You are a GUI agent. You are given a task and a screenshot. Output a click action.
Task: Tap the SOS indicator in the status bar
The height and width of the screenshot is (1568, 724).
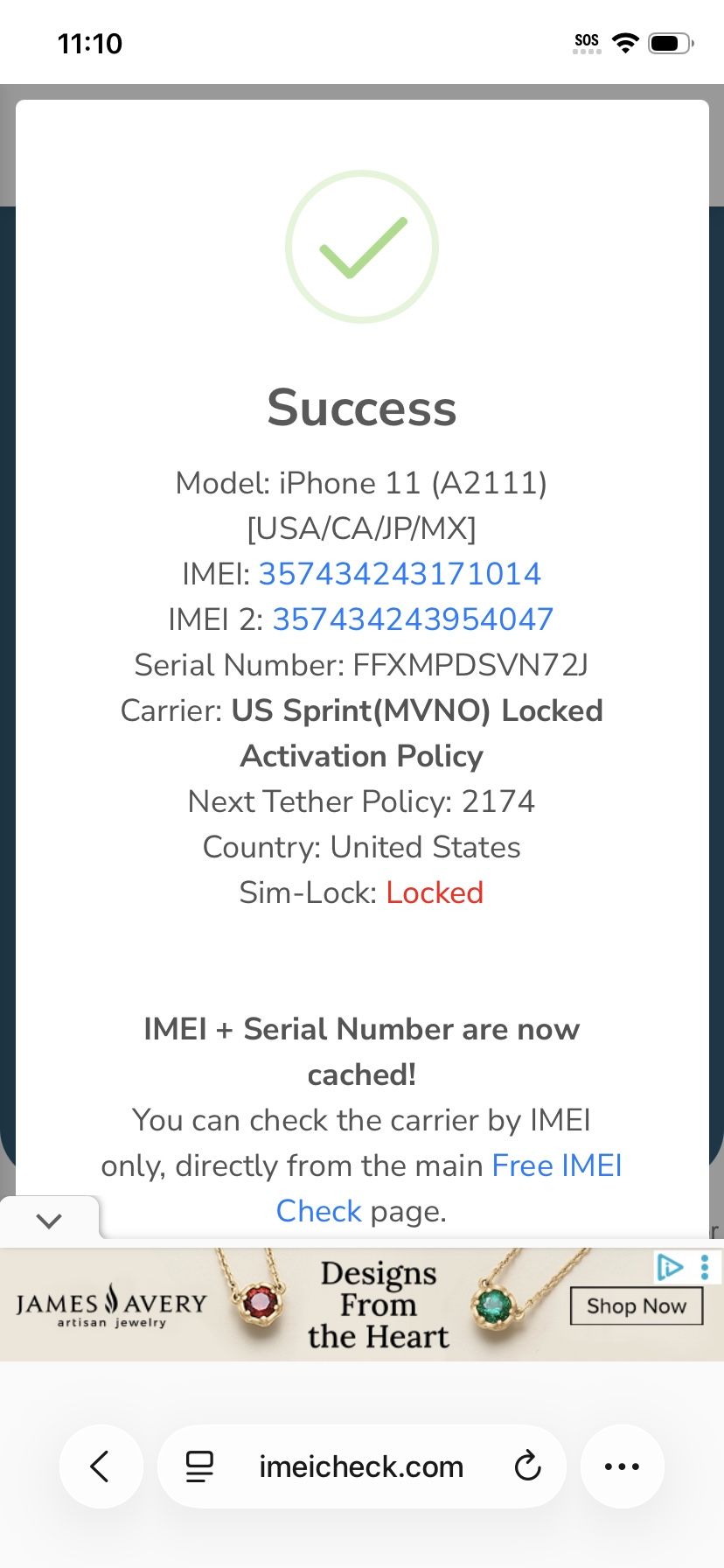click(x=586, y=40)
